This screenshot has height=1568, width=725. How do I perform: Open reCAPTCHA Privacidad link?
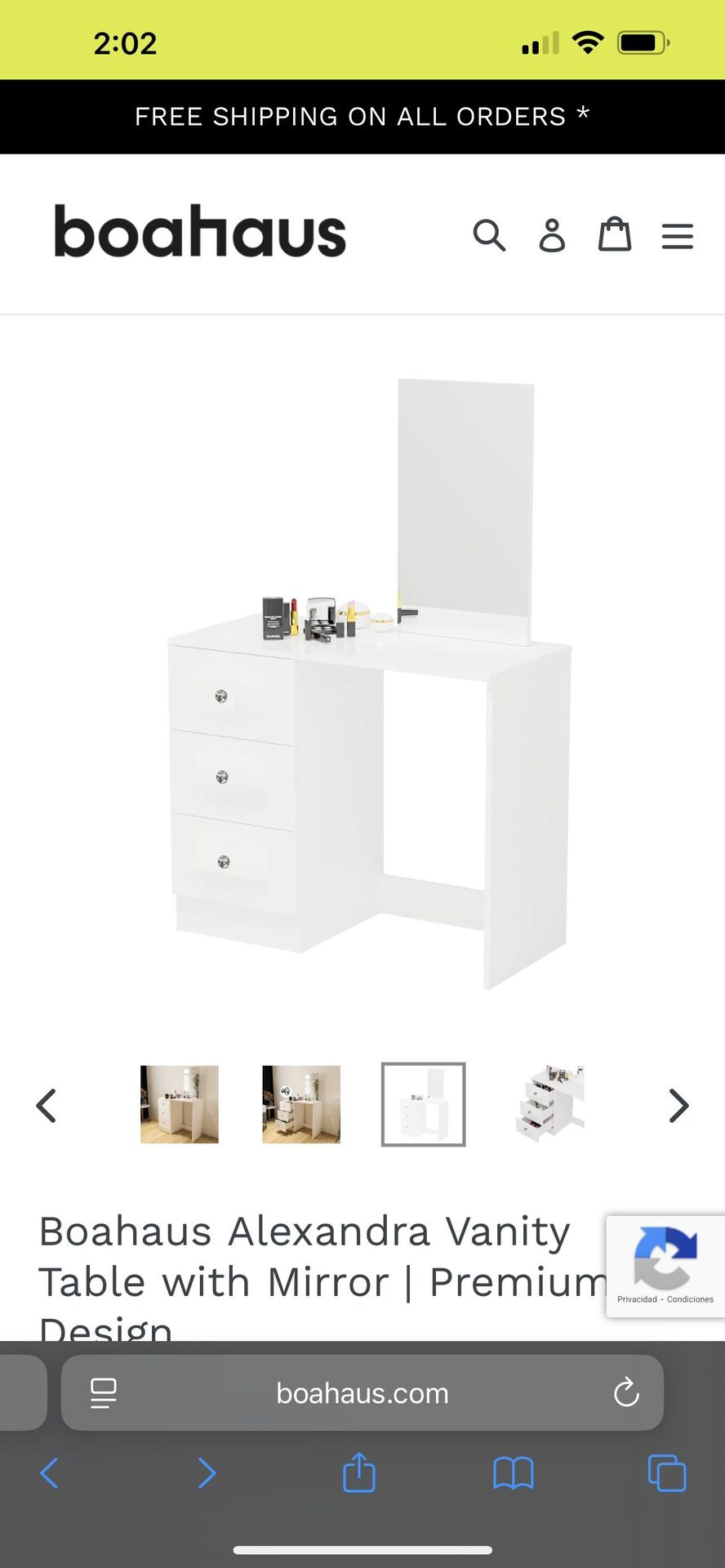pos(637,1299)
